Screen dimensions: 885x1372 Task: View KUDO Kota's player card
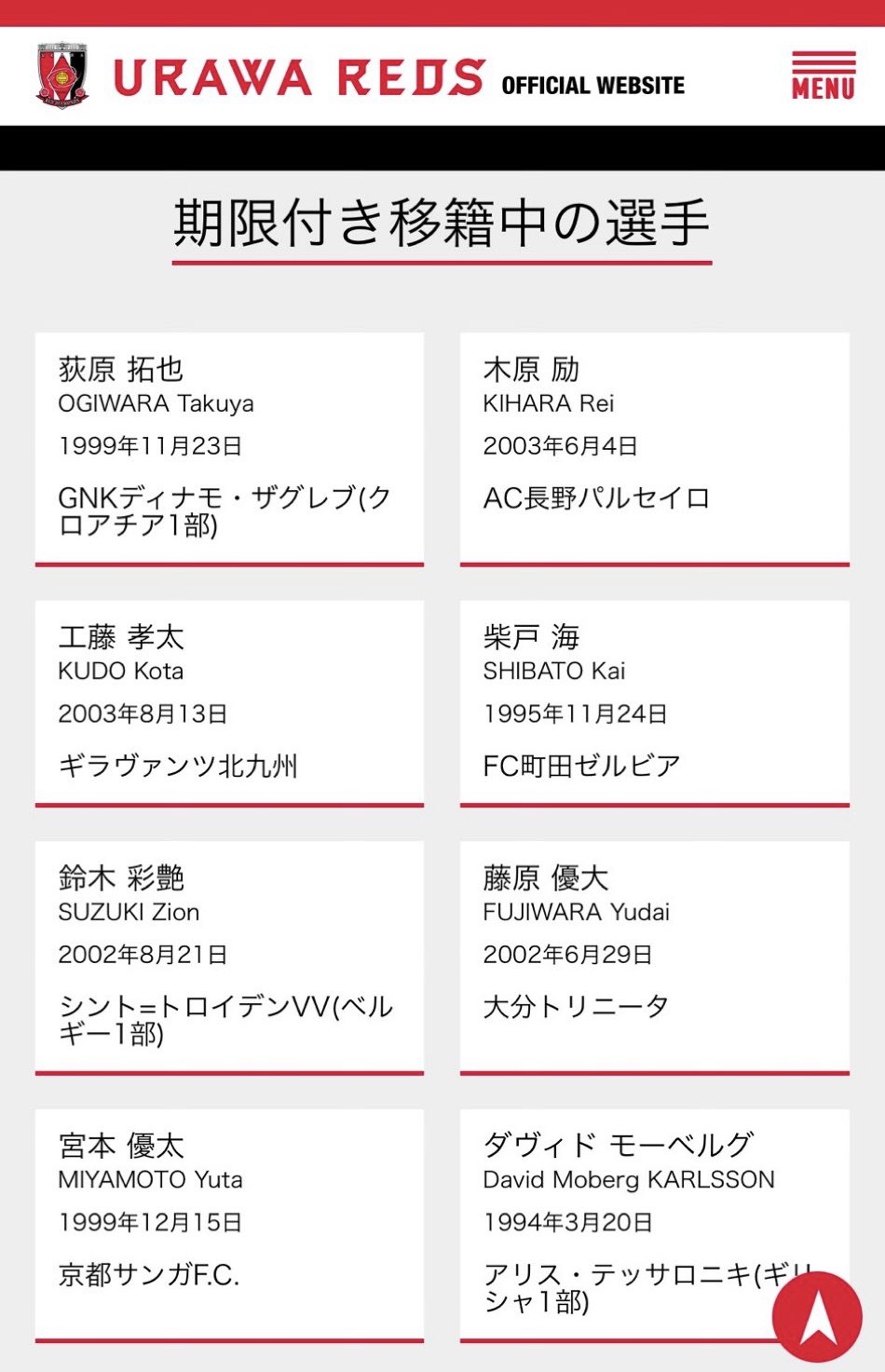coord(229,702)
